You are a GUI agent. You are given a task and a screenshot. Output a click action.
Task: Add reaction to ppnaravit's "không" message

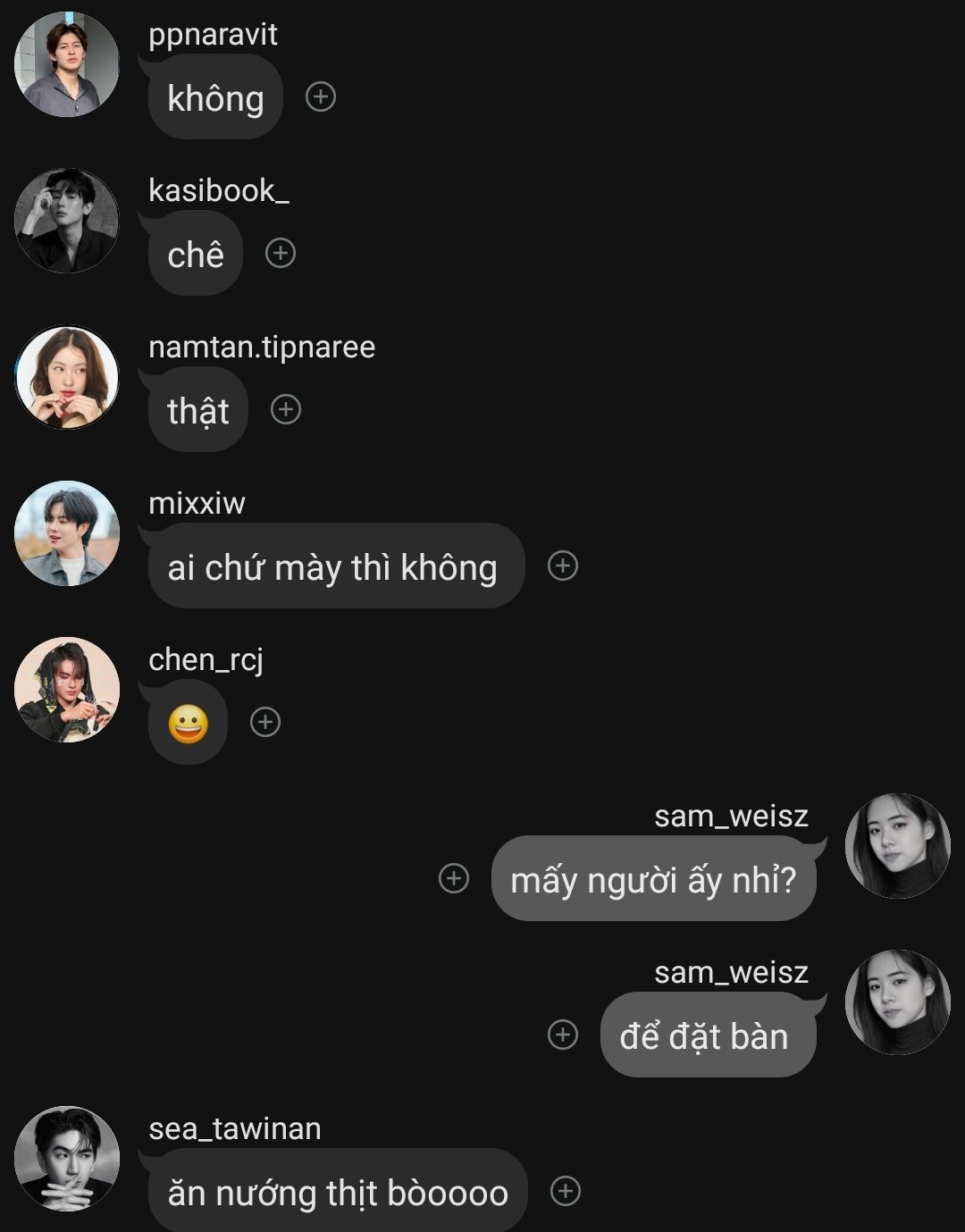pos(321,96)
